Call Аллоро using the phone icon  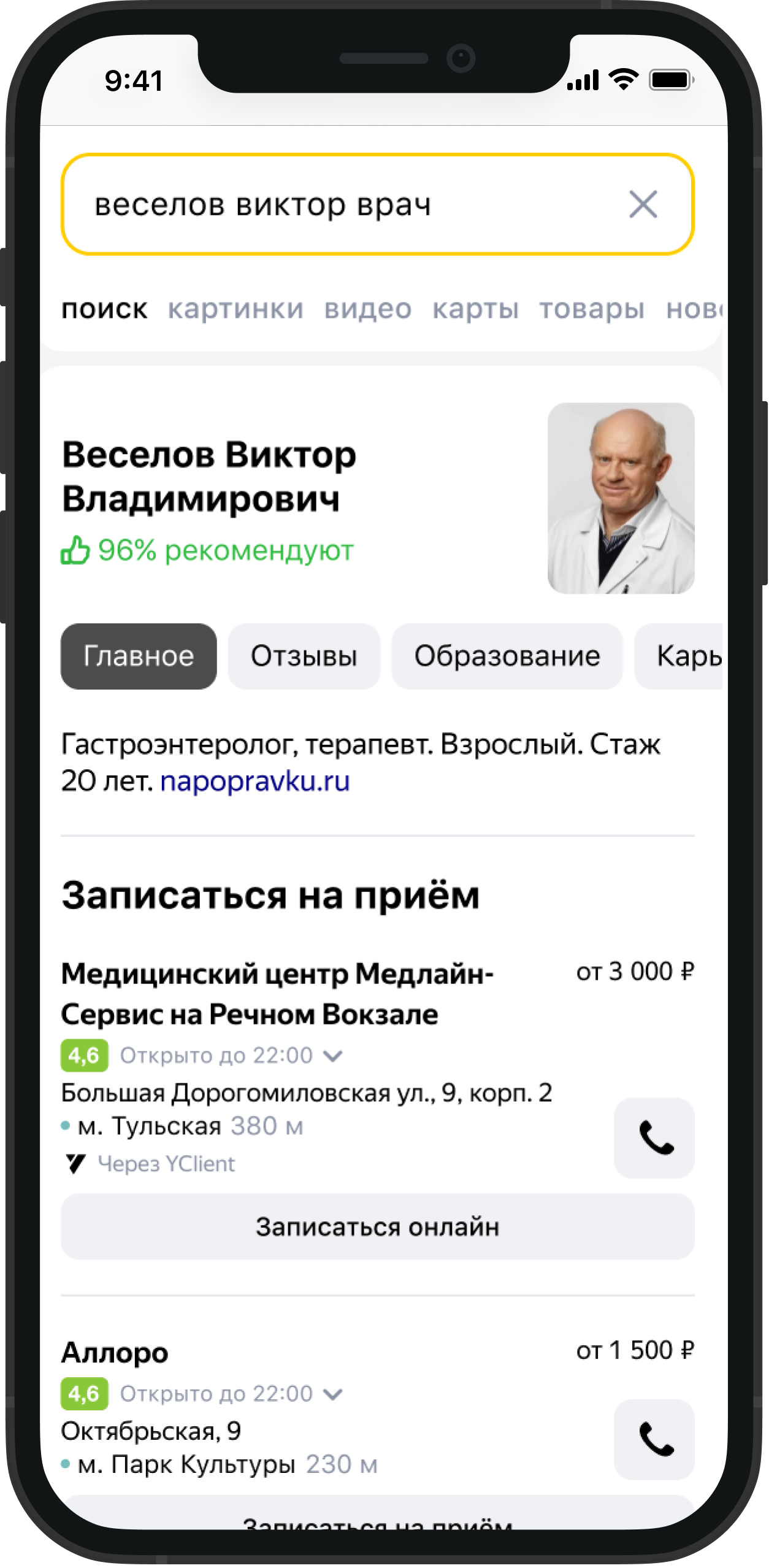click(654, 1439)
